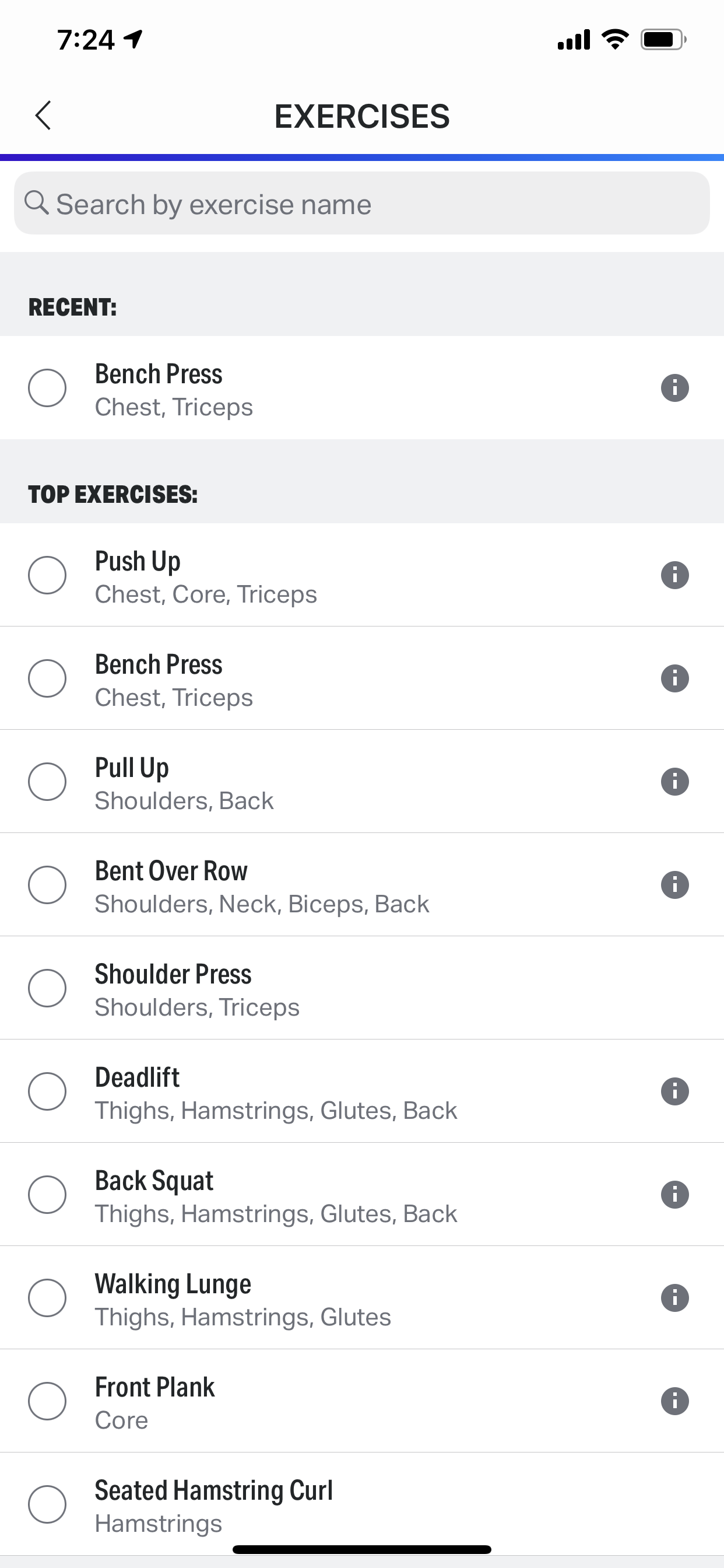Select the Walking Lunge exercise
The height and width of the screenshot is (1568, 724).
tap(47, 1297)
